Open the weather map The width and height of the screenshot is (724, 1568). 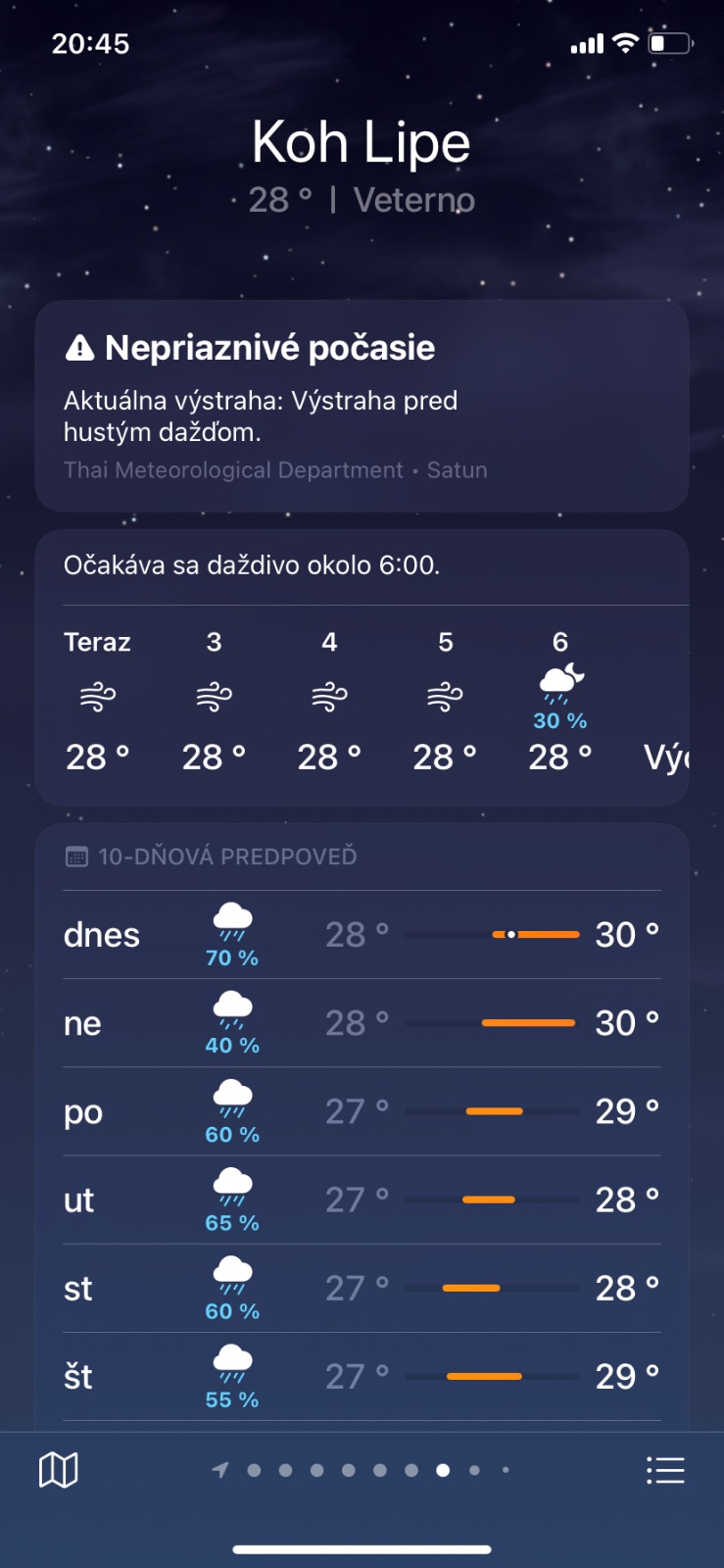[x=58, y=1469]
